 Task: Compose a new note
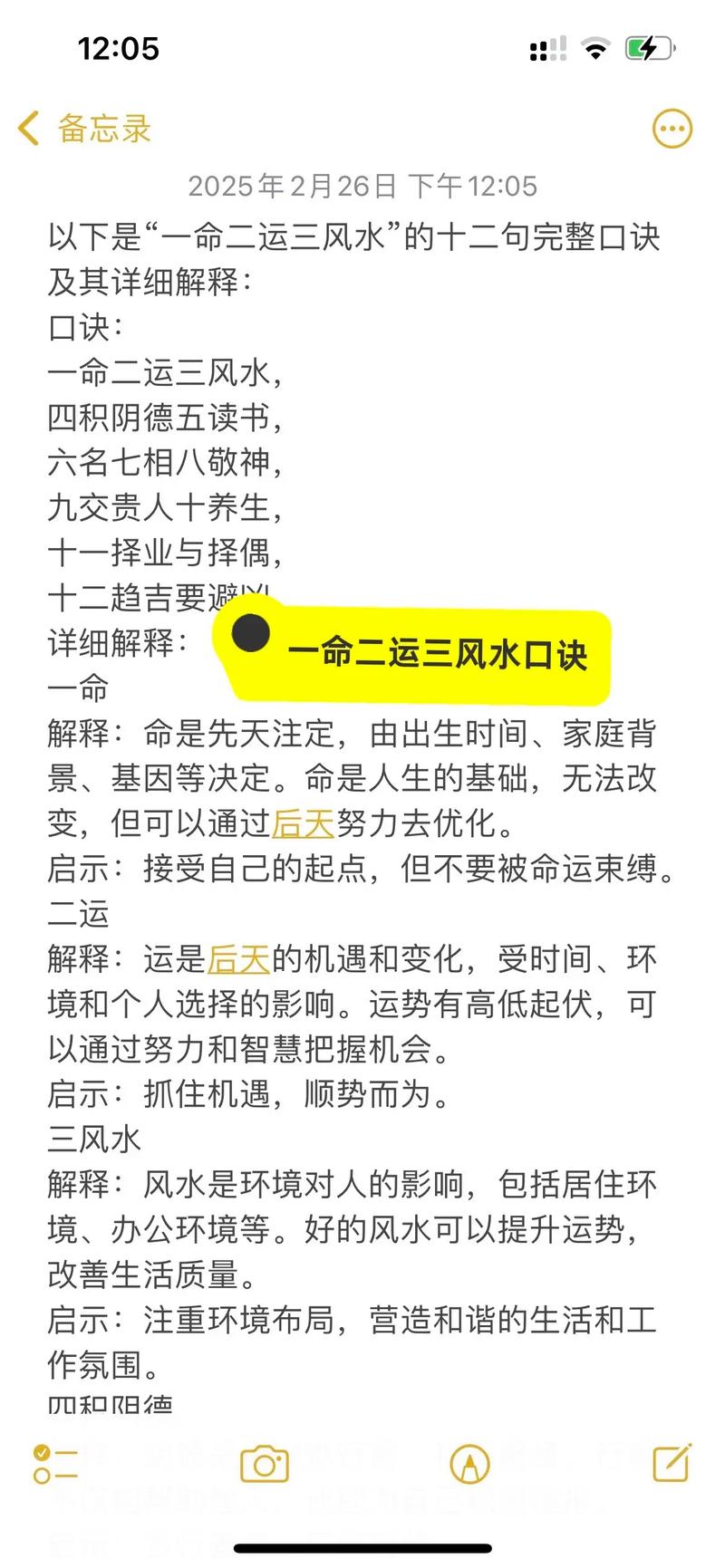672,1462
